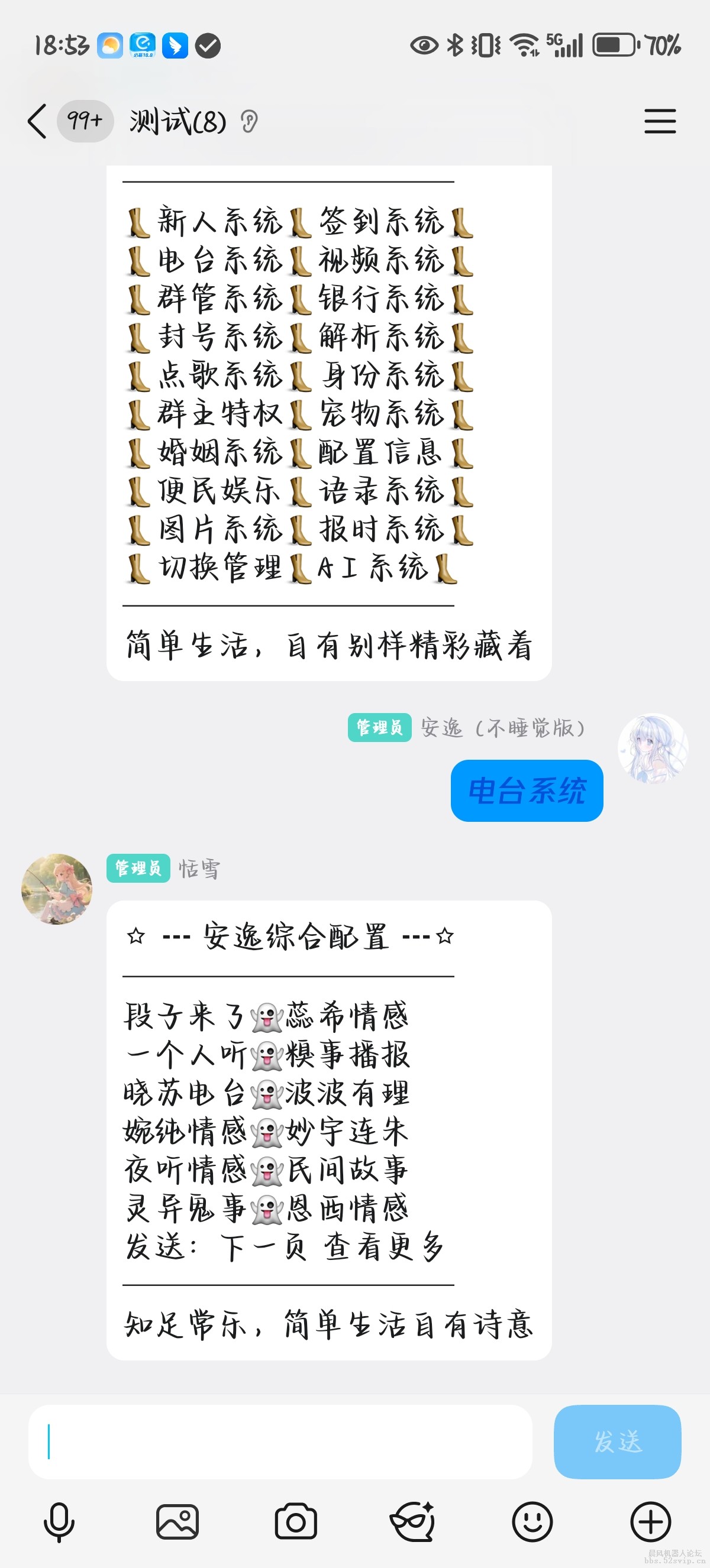The image size is (710, 1568).
Task: Tap the weather icon in the status bar
Action: coord(110,44)
